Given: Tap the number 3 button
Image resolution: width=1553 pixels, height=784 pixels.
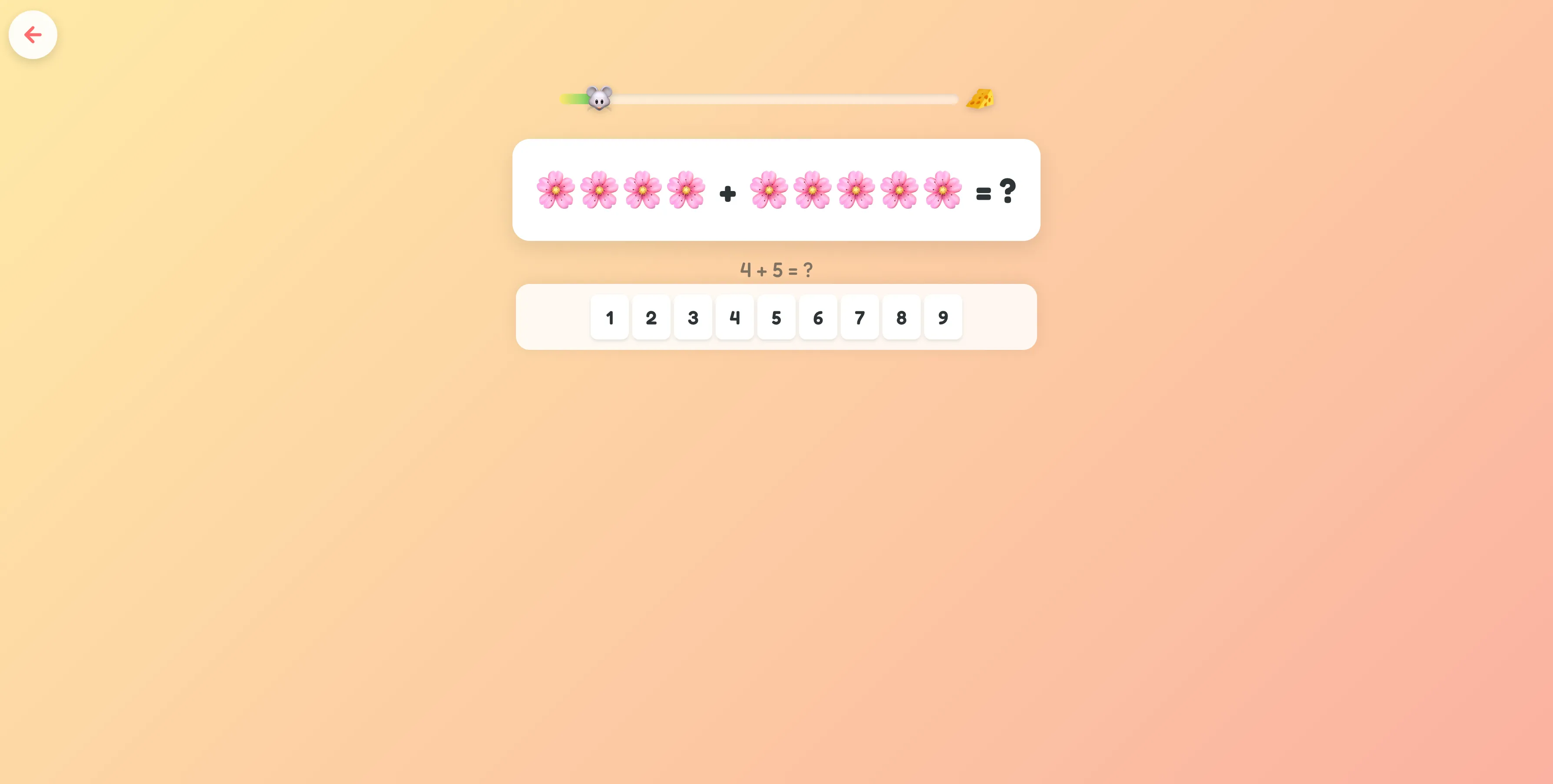Looking at the screenshot, I should click(x=693, y=317).
